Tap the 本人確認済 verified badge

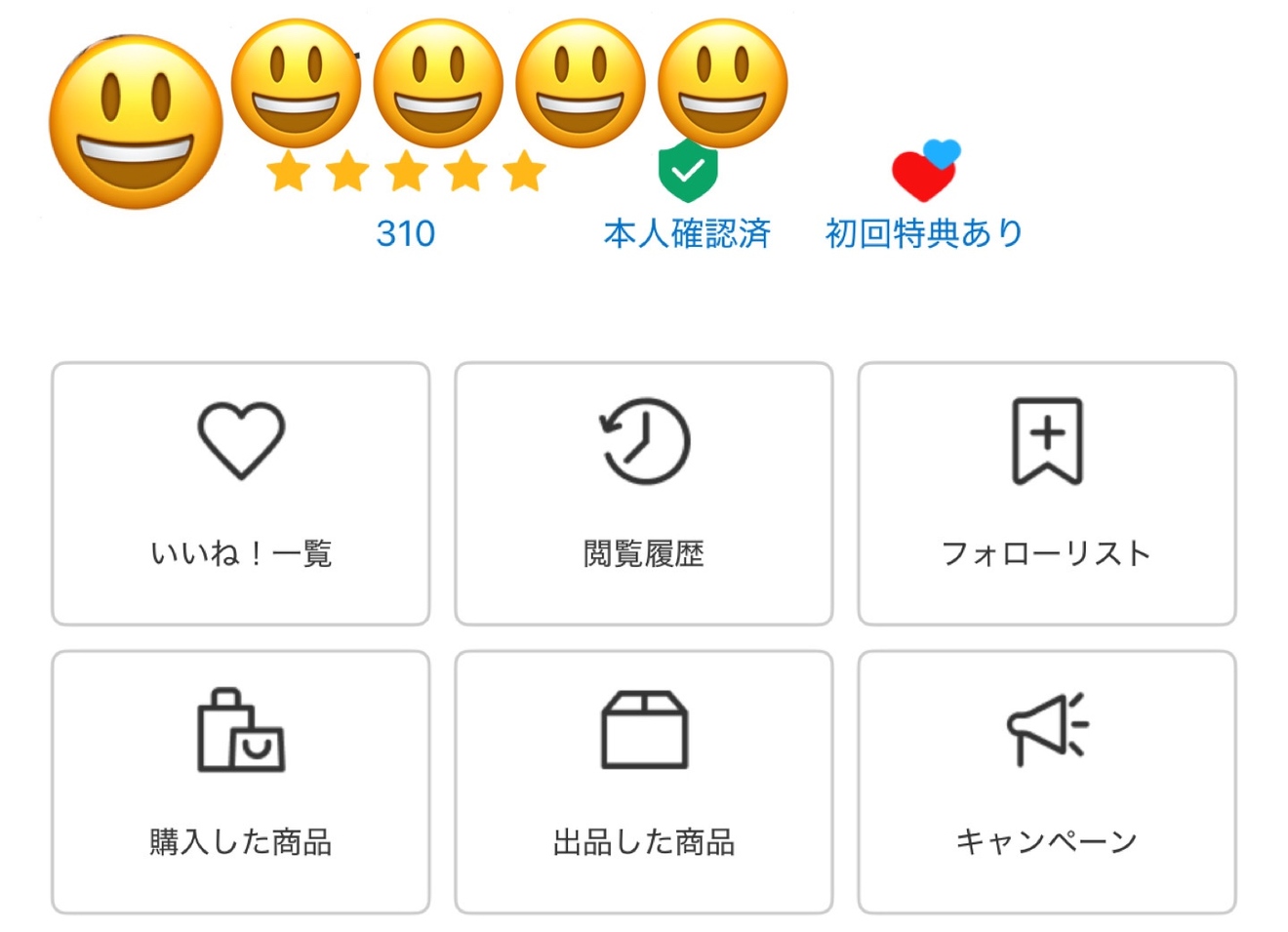tap(687, 233)
